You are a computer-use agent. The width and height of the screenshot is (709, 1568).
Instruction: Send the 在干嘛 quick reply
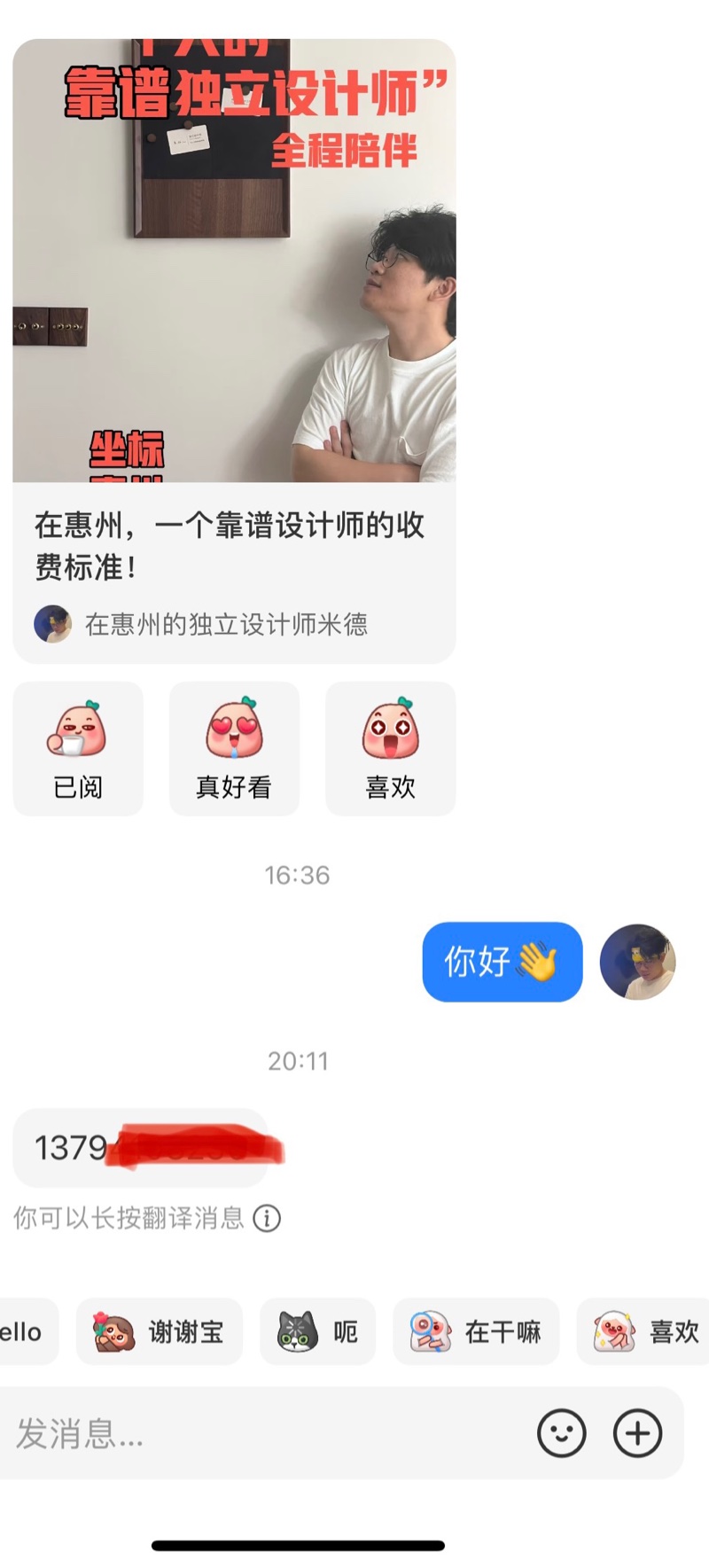point(476,1331)
